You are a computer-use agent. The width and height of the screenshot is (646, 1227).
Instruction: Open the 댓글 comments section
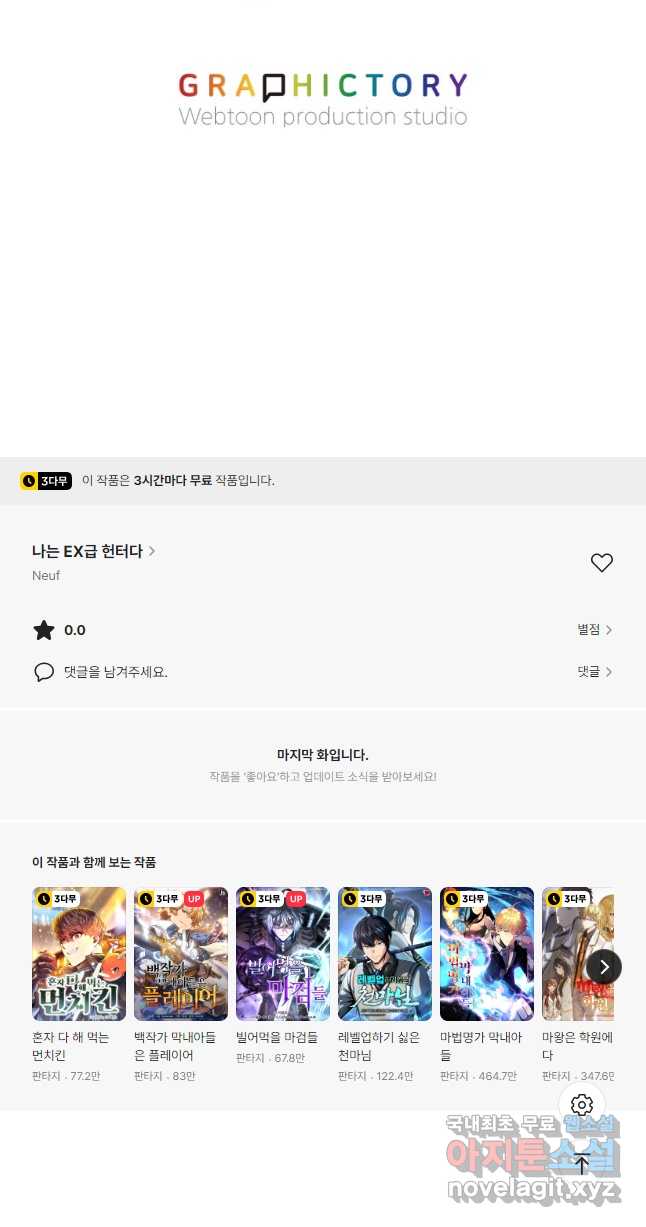click(x=594, y=672)
